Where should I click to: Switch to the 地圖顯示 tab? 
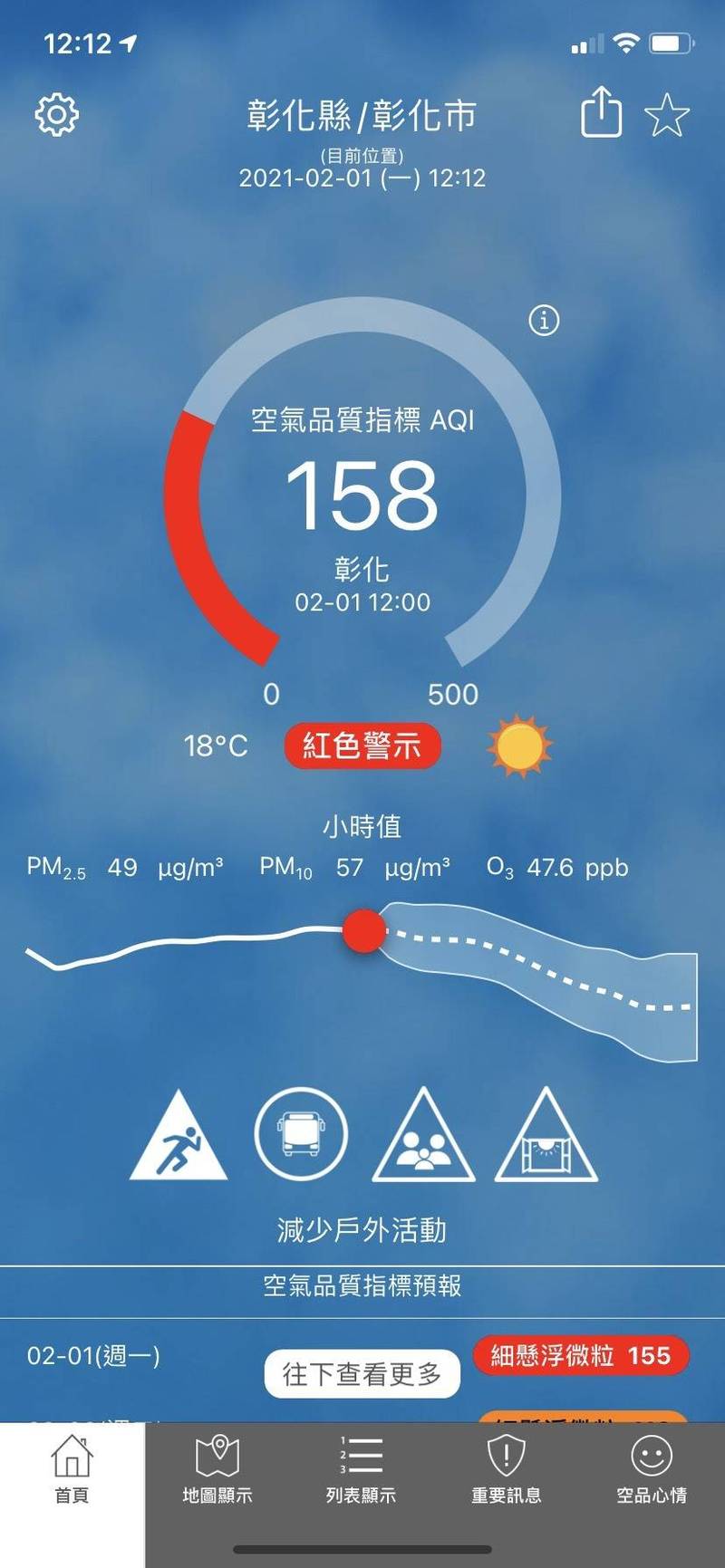[217, 1469]
